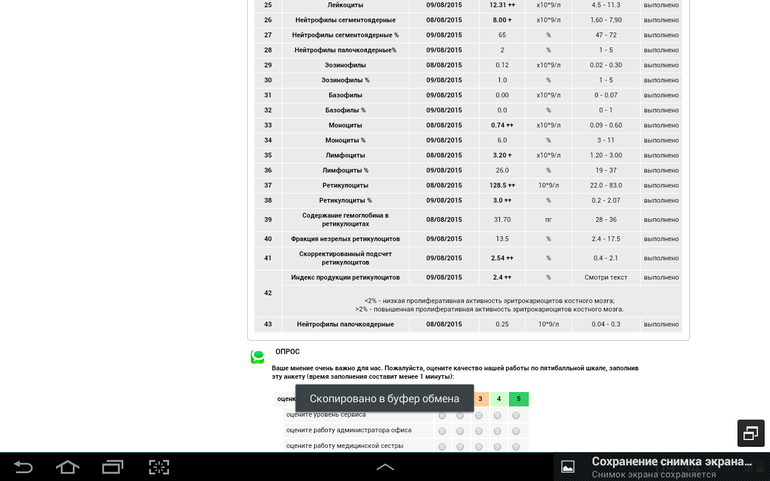Go back with the system back button

[x=22, y=467]
